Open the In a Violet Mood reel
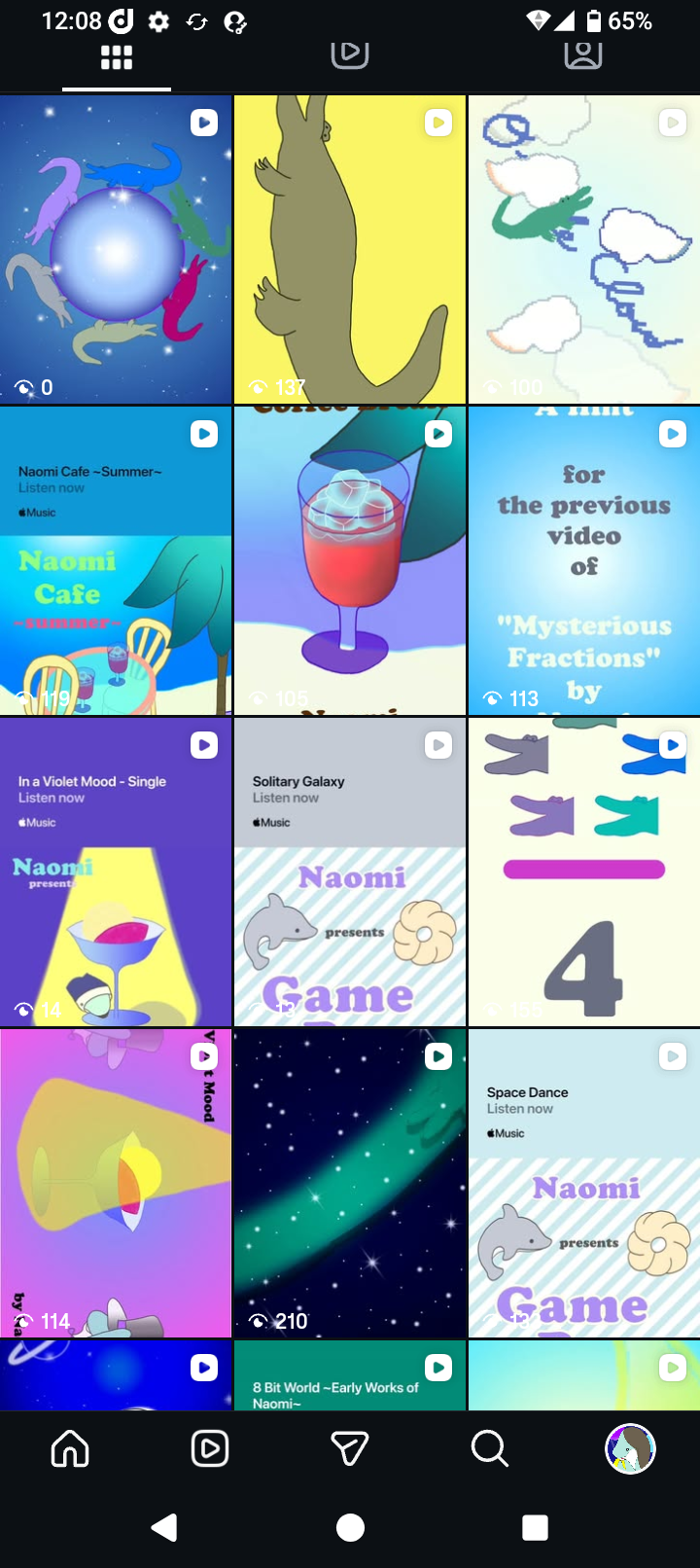The image size is (700, 1568). (x=116, y=873)
